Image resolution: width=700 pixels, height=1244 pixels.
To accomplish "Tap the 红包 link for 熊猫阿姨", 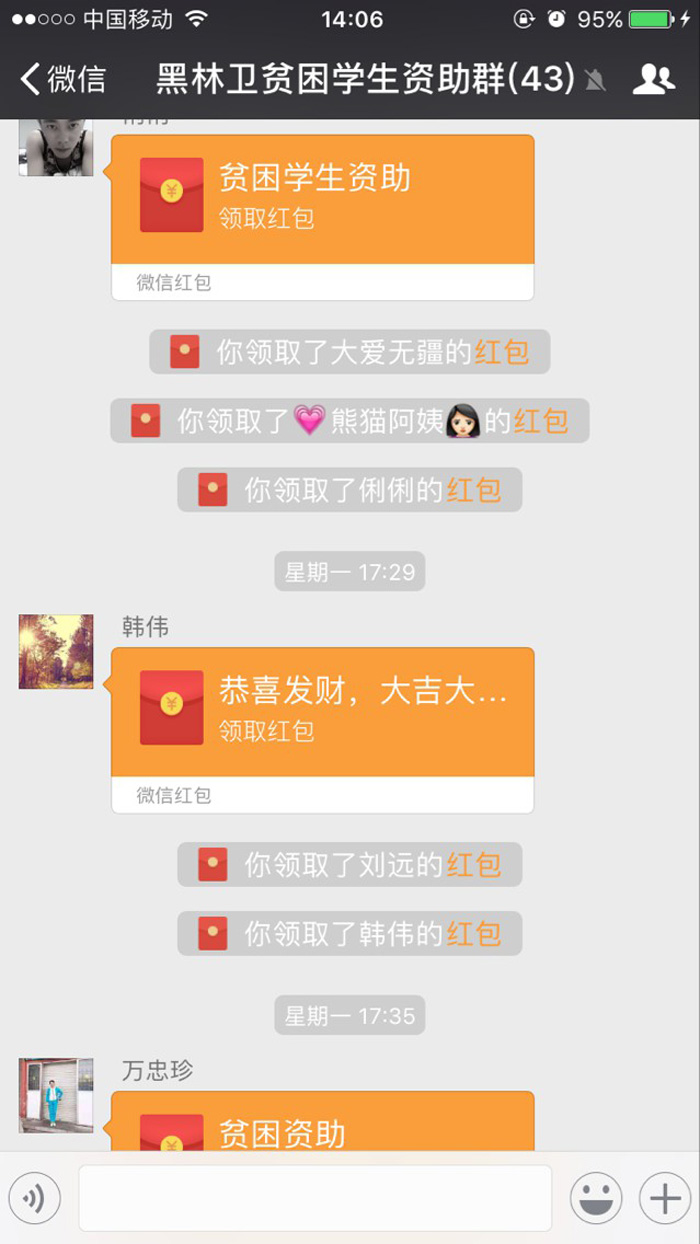I will pyautogui.click(x=541, y=421).
